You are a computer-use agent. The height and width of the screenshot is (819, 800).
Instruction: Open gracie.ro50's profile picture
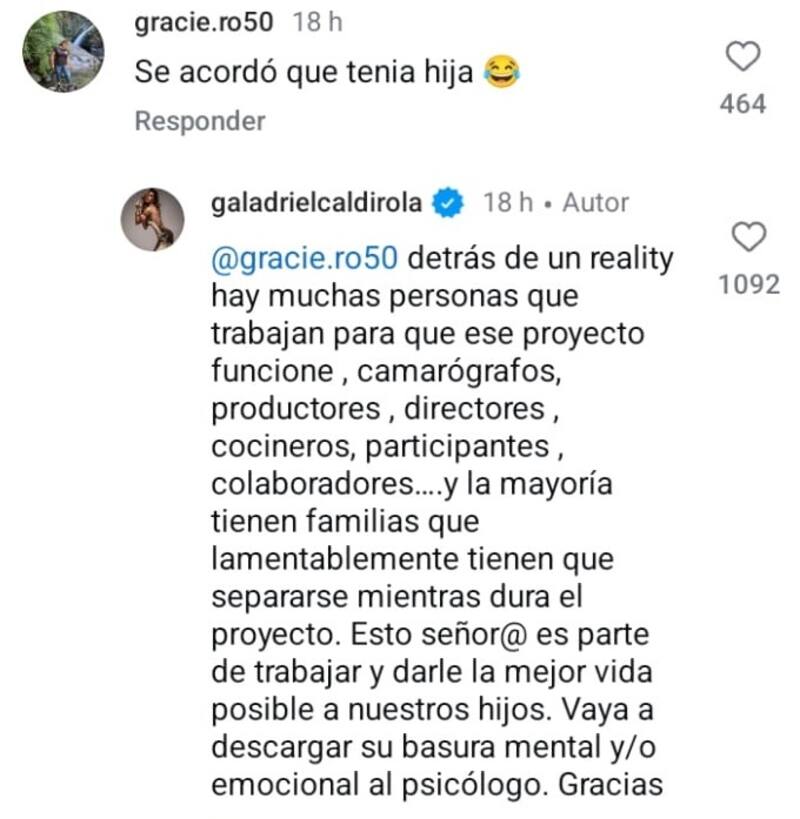tap(62, 52)
